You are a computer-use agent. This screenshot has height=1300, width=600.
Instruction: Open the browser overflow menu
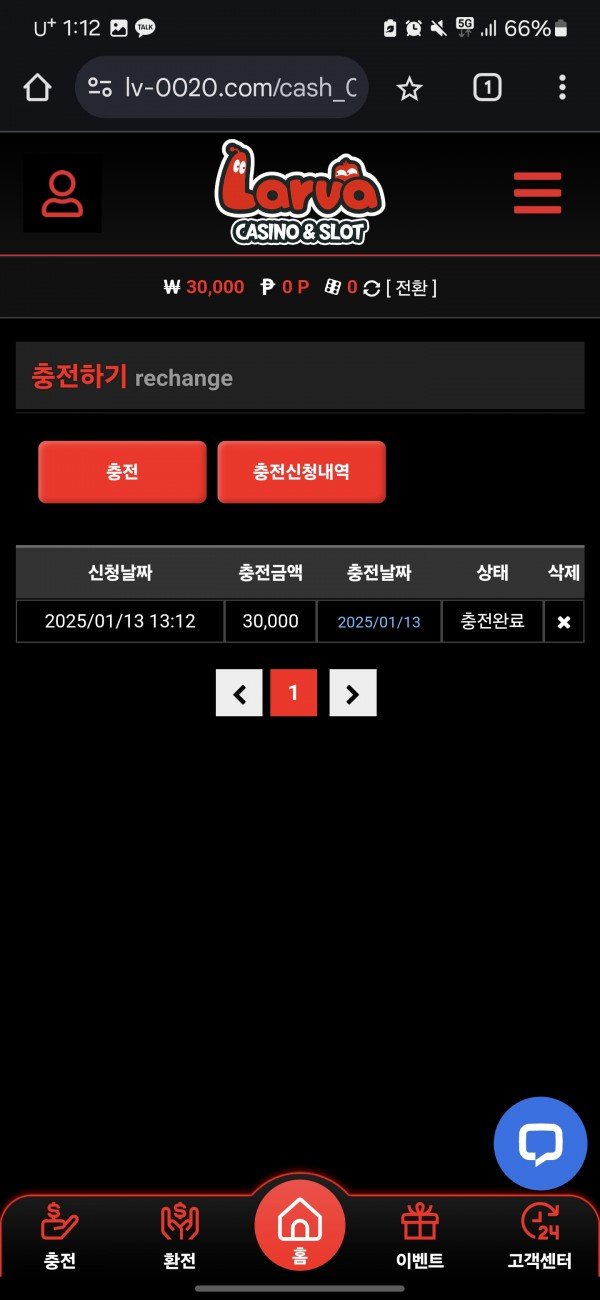[x=562, y=88]
